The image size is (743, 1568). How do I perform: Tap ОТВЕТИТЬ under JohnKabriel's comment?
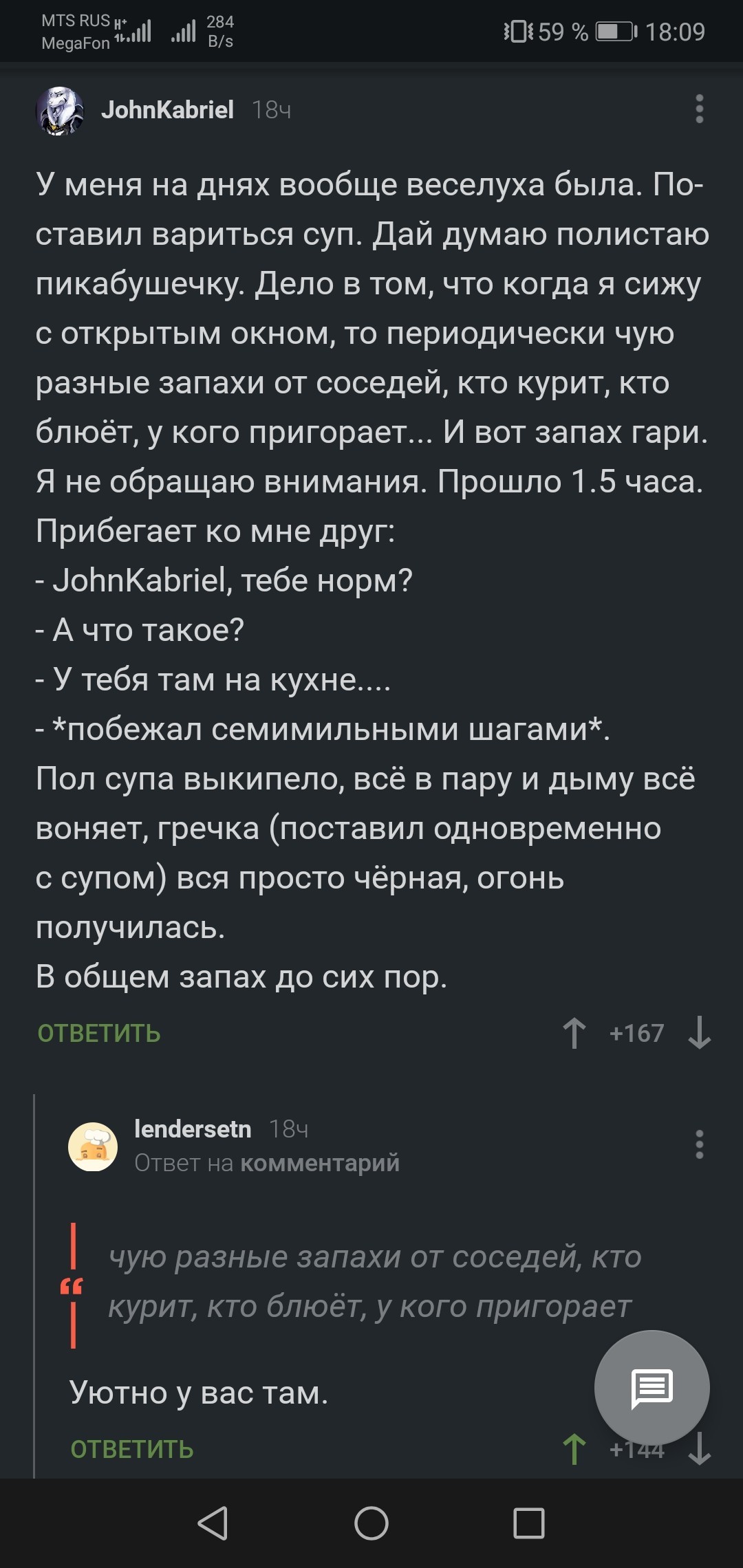pos(99,1033)
